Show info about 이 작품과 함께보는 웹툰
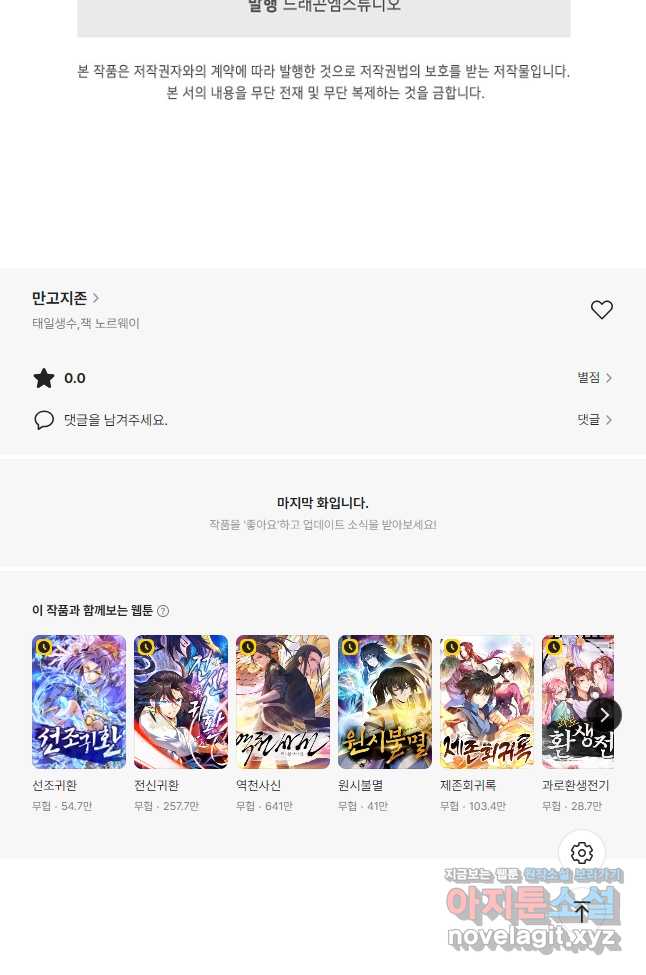Viewport: 646px width, 975px height. coord(163,611)
